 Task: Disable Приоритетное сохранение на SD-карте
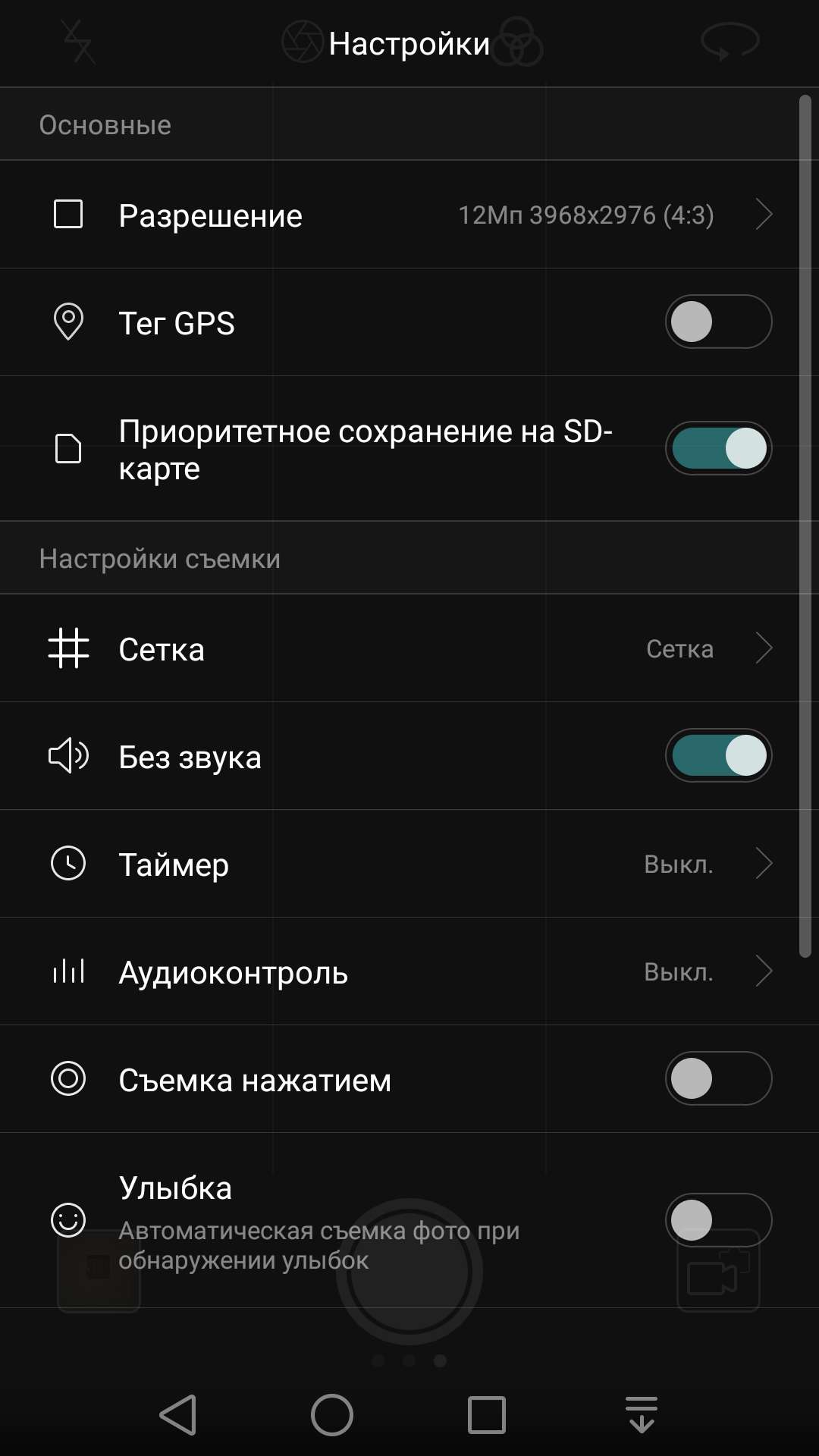point(718,448)
